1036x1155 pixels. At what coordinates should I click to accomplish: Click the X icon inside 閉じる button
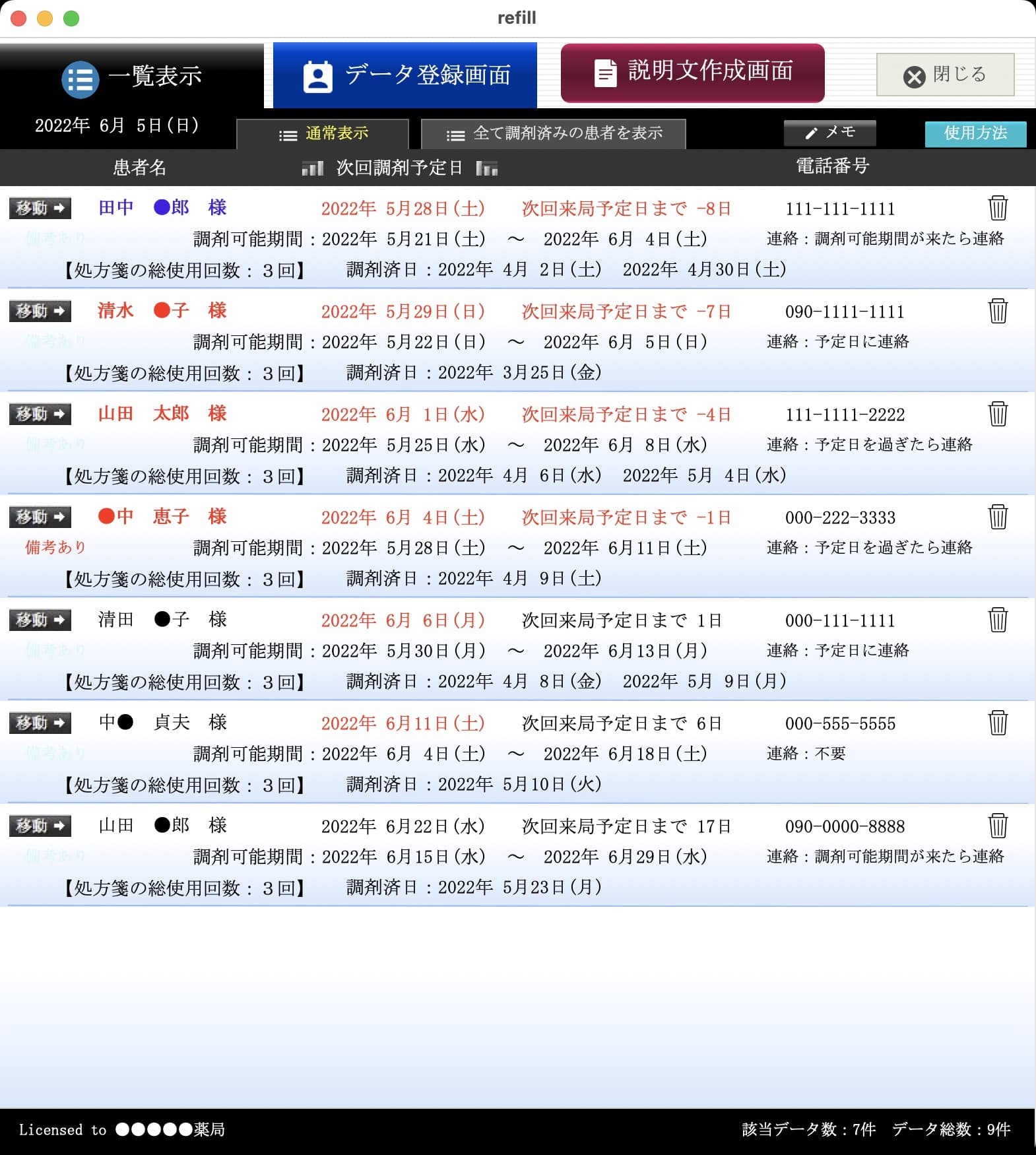(x=913, y=75)
